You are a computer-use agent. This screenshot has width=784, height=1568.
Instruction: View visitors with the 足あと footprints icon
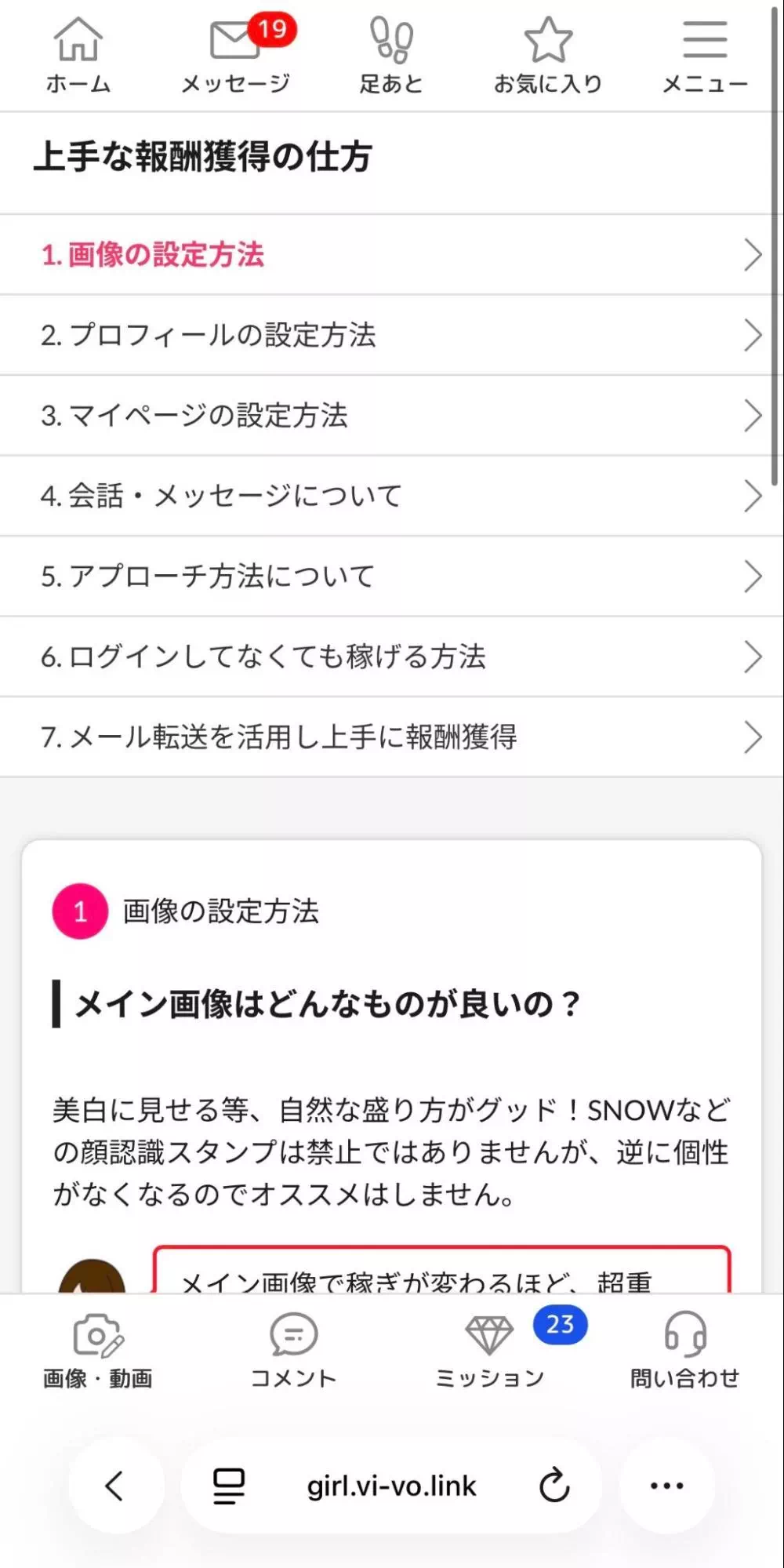point(390,43)
